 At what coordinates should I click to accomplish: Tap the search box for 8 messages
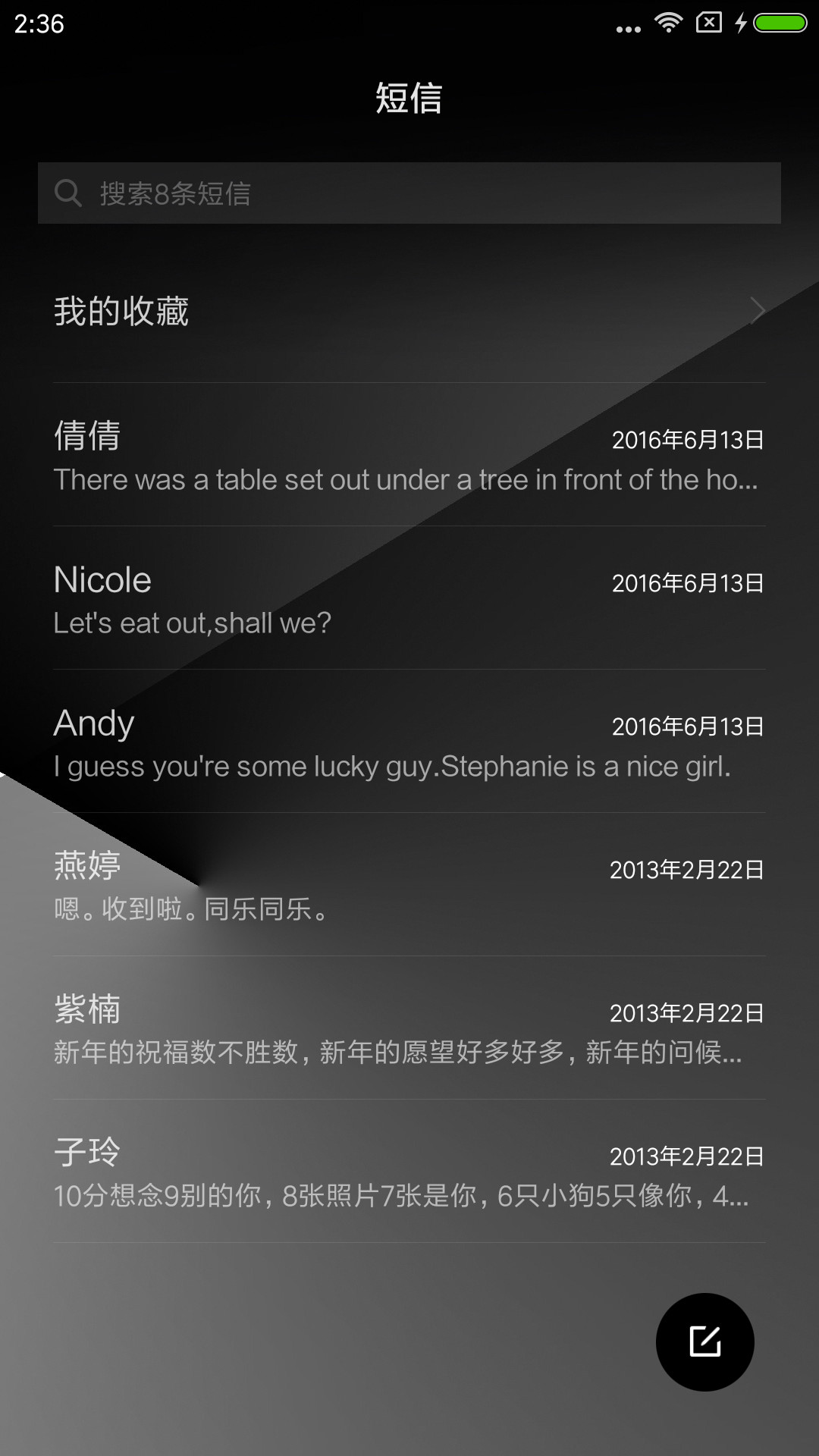pos(409,193)
